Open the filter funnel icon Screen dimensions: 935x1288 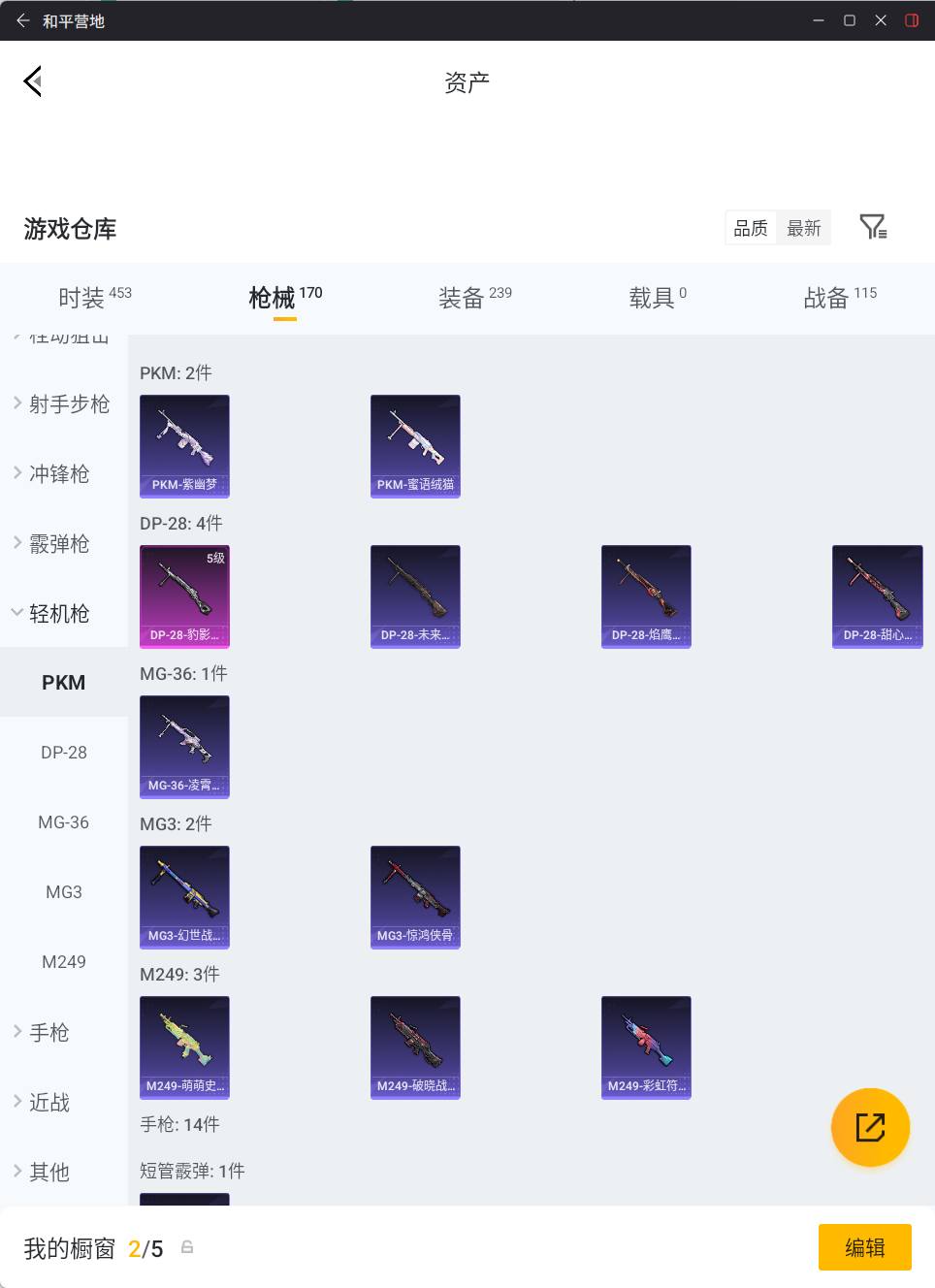click(x=873, y=226)
